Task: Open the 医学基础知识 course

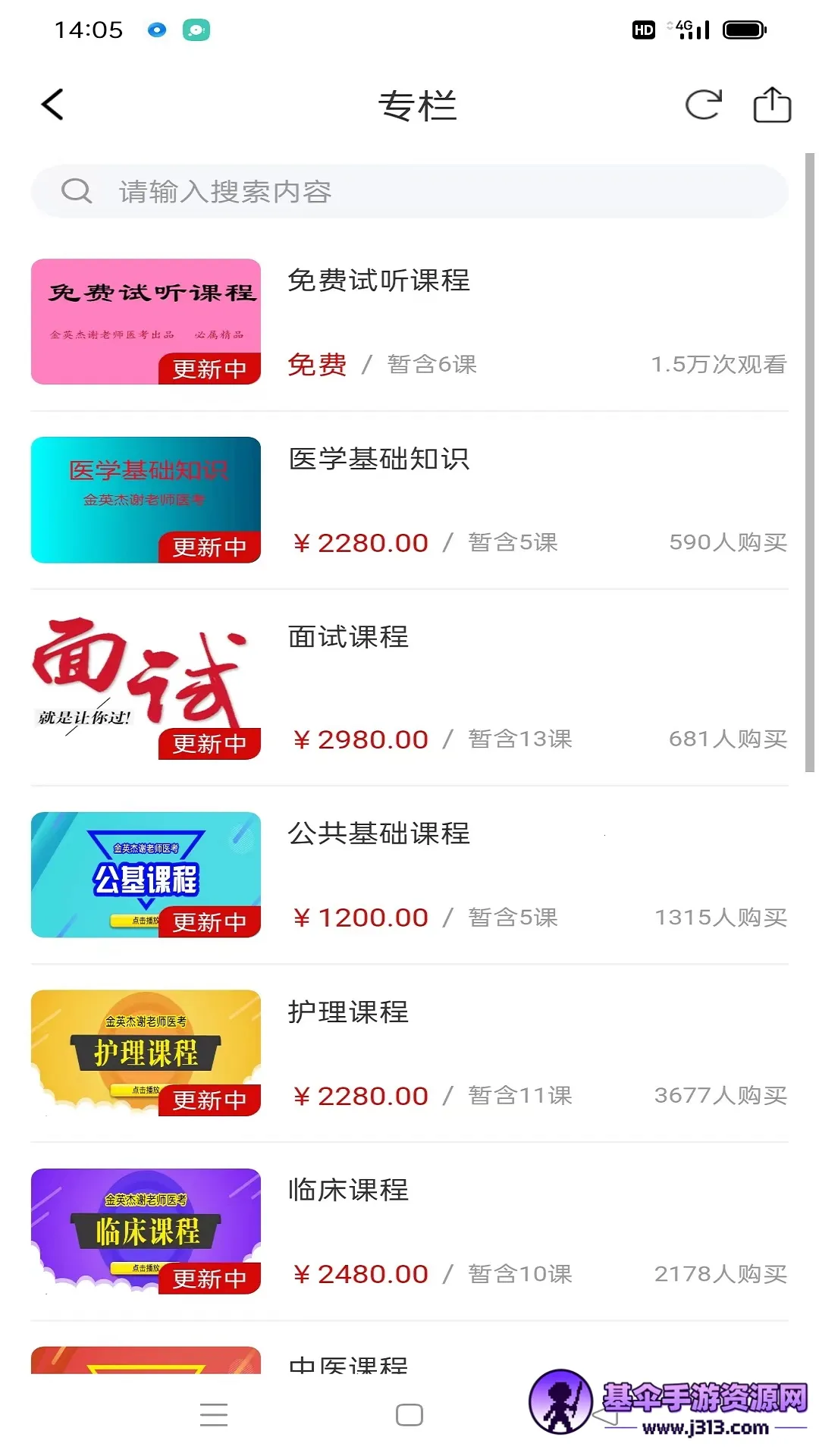Action: click(409, 500)
